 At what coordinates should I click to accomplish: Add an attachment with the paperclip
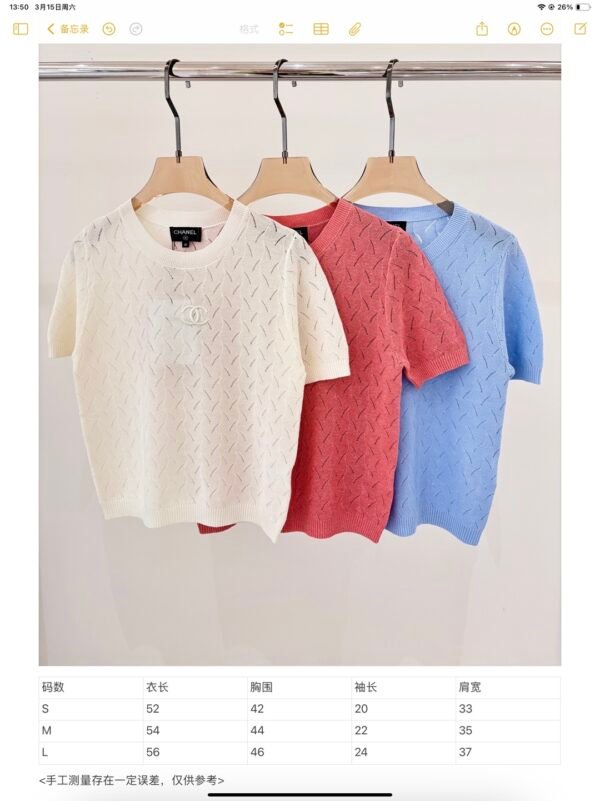[354, 29]
